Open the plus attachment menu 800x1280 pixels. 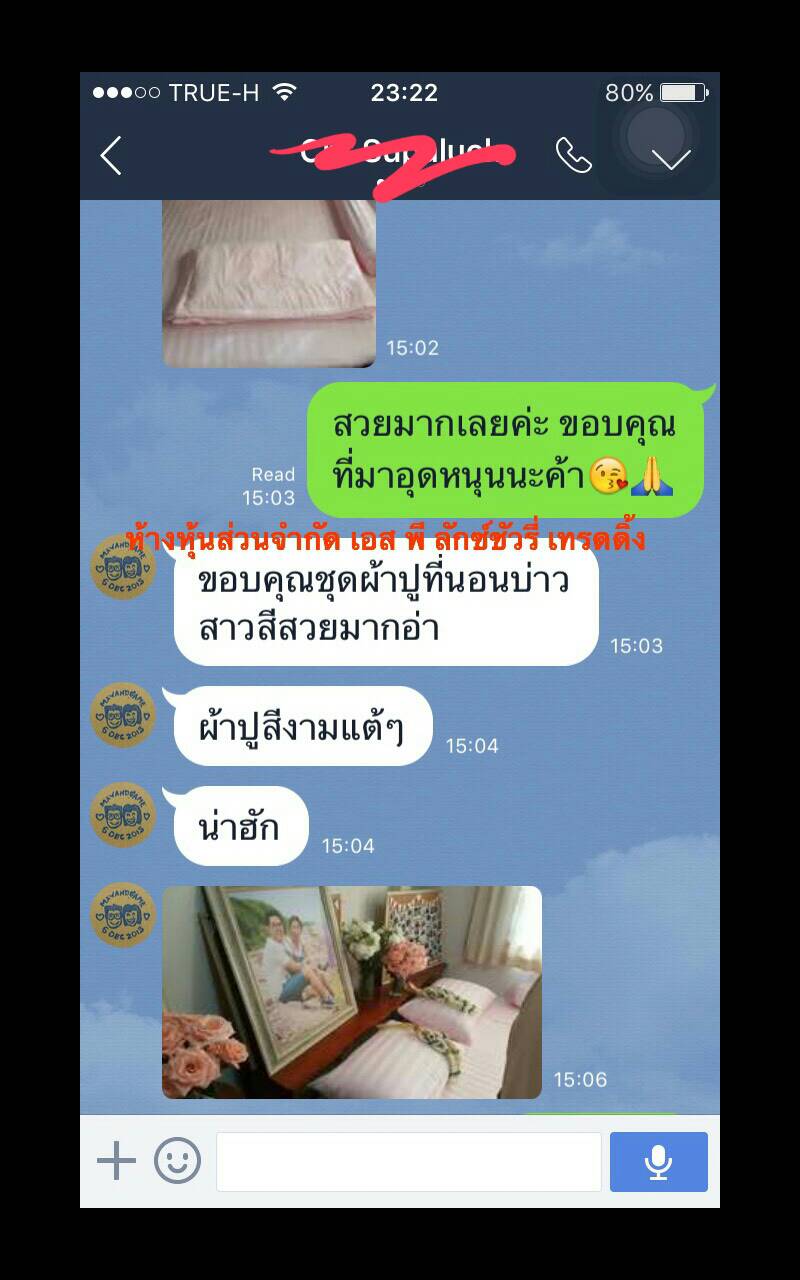(116, 1161)
